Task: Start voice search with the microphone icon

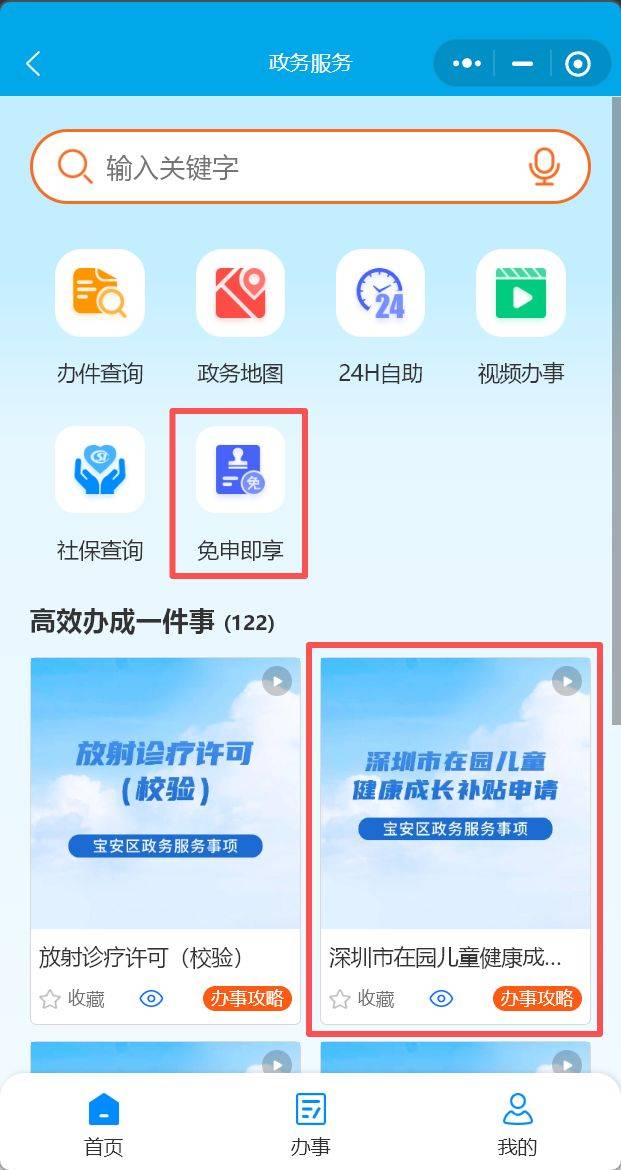Action: (543, 167)
